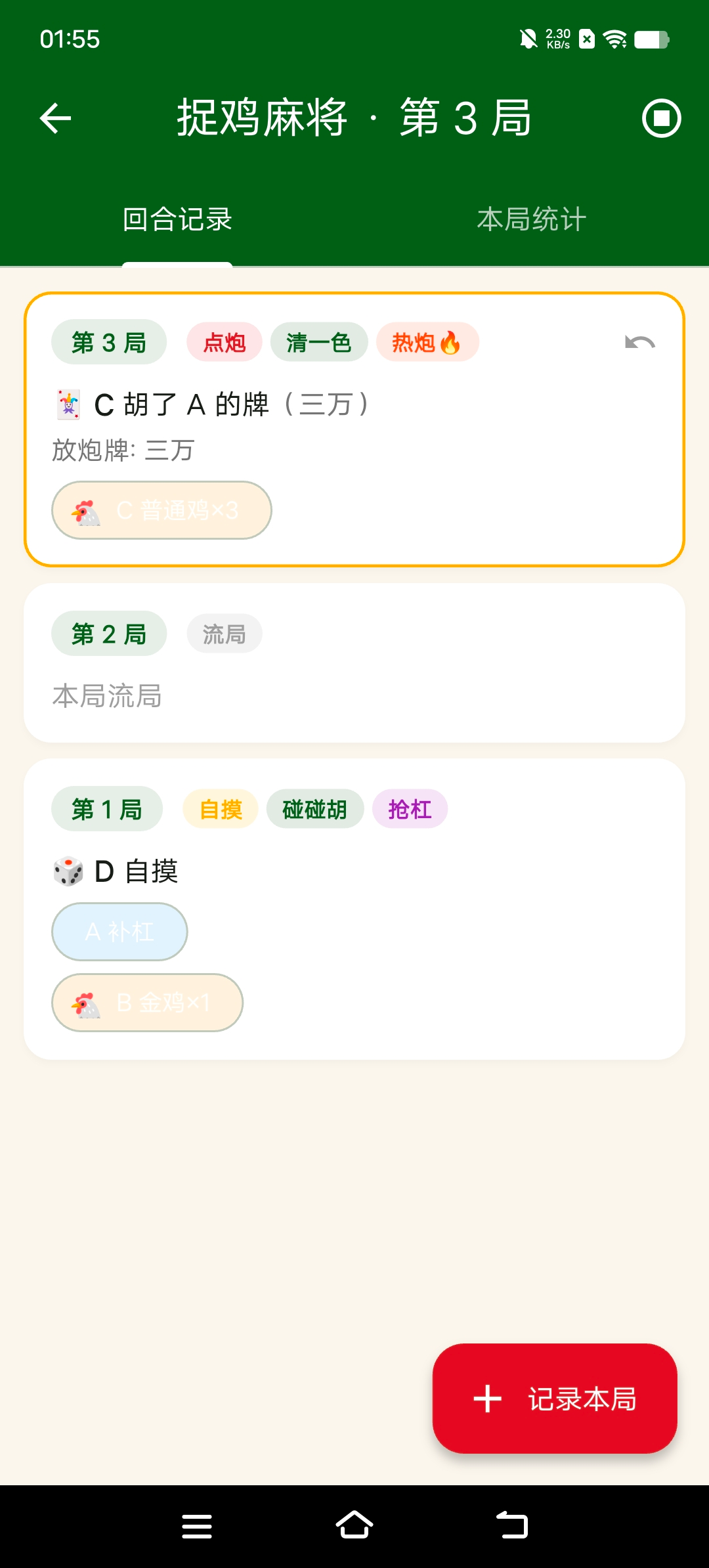The height and width of the screenshot is (1568, 709).
Task: Tap the joker card icon beside C's win
Action: 68,404
